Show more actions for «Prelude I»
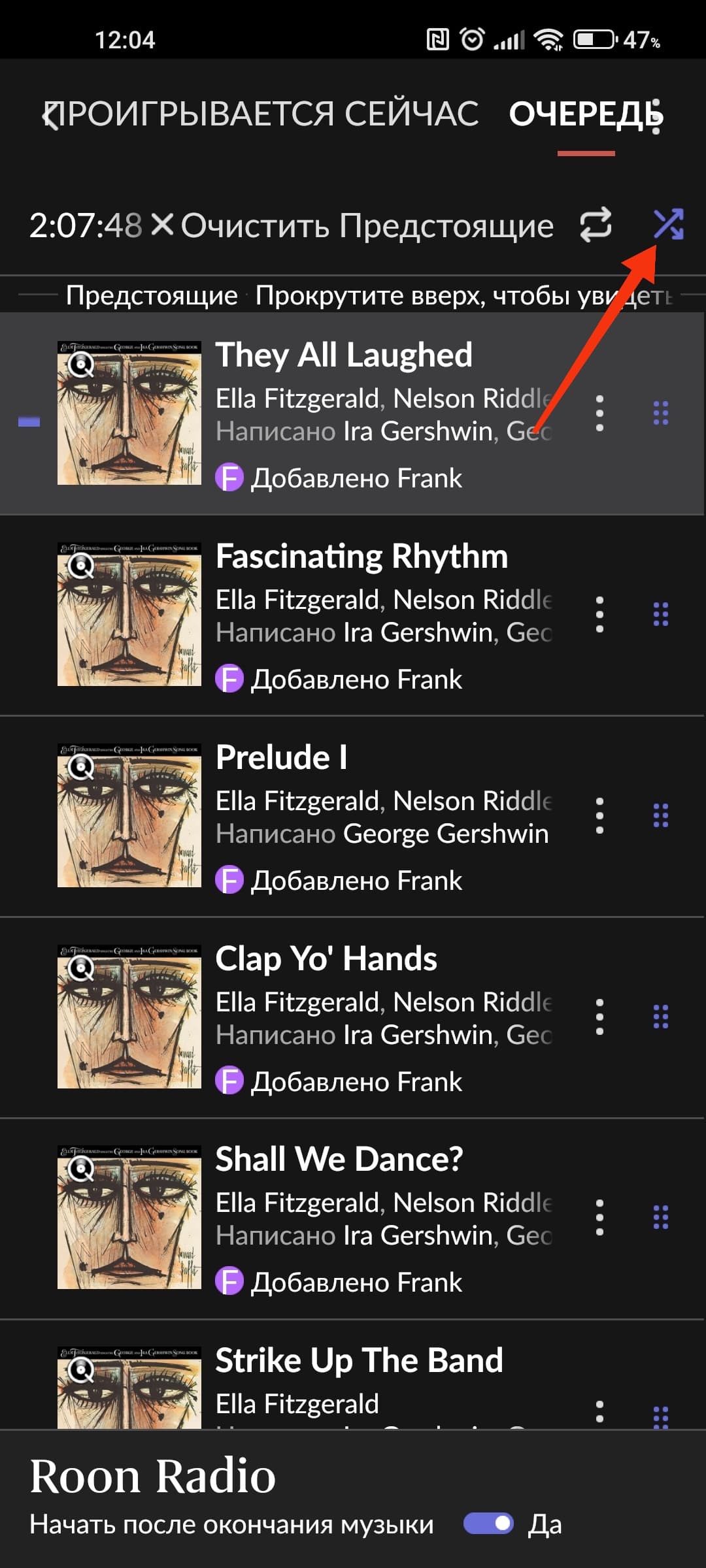 [x=599, y=815]
